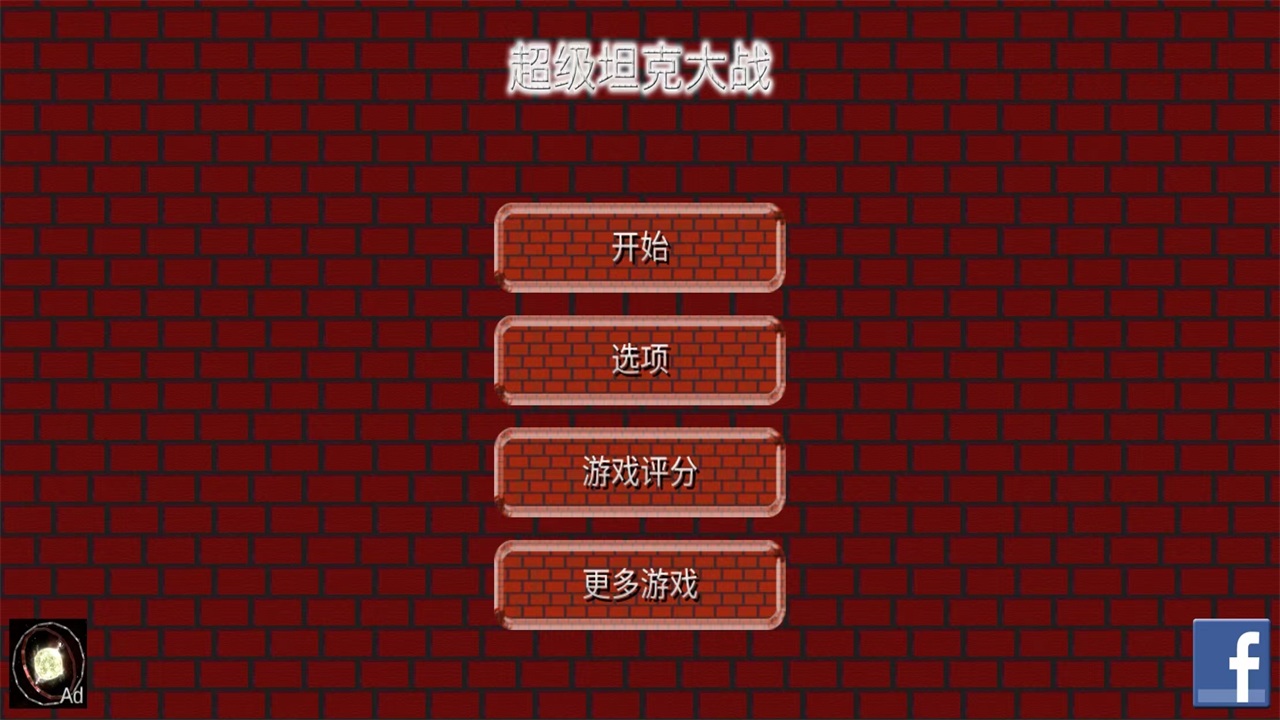Open the 选项 options menu
The image size is (1280, 720).
pos(640,360)
